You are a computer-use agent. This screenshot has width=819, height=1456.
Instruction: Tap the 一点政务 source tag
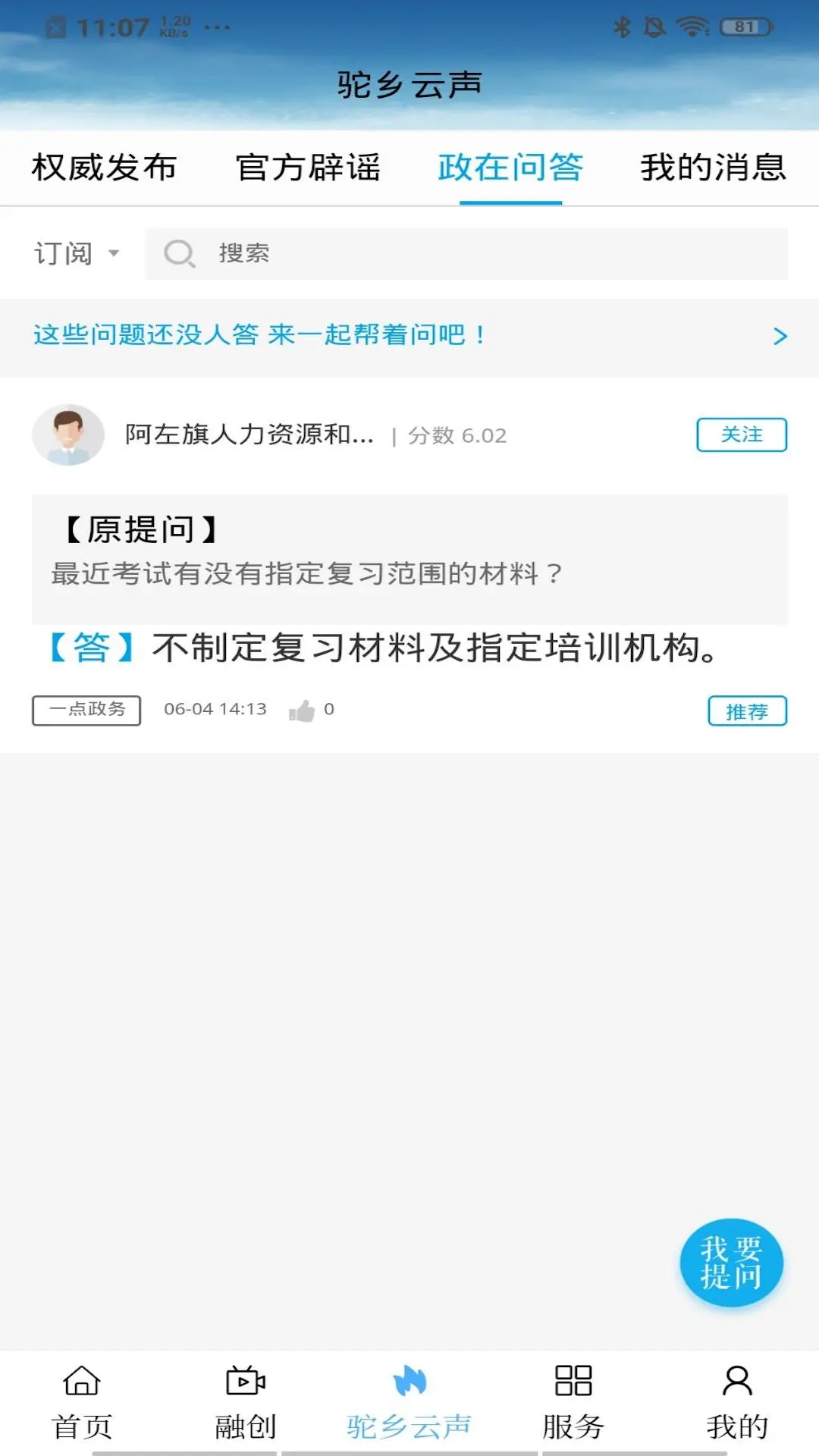point(86,710)
